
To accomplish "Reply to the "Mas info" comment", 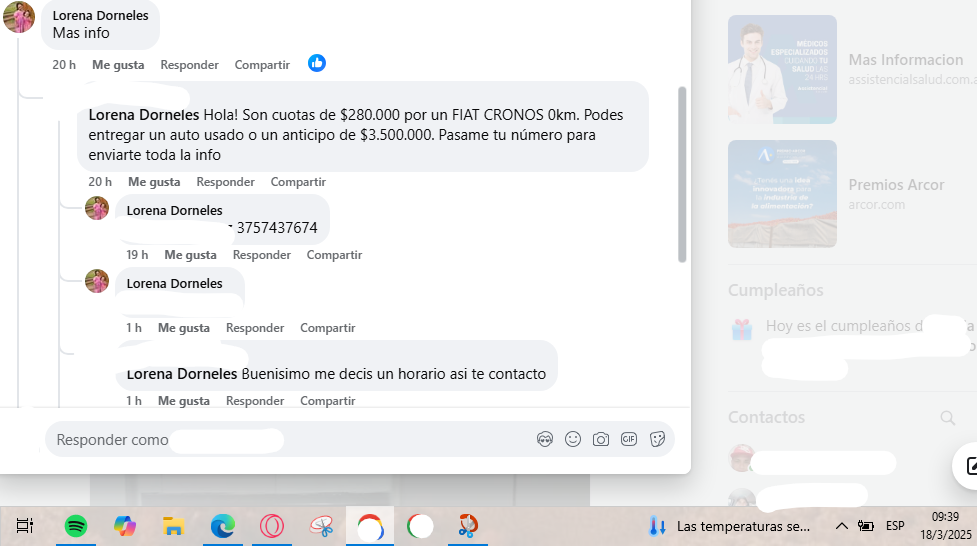I will [x=189, y=65].
